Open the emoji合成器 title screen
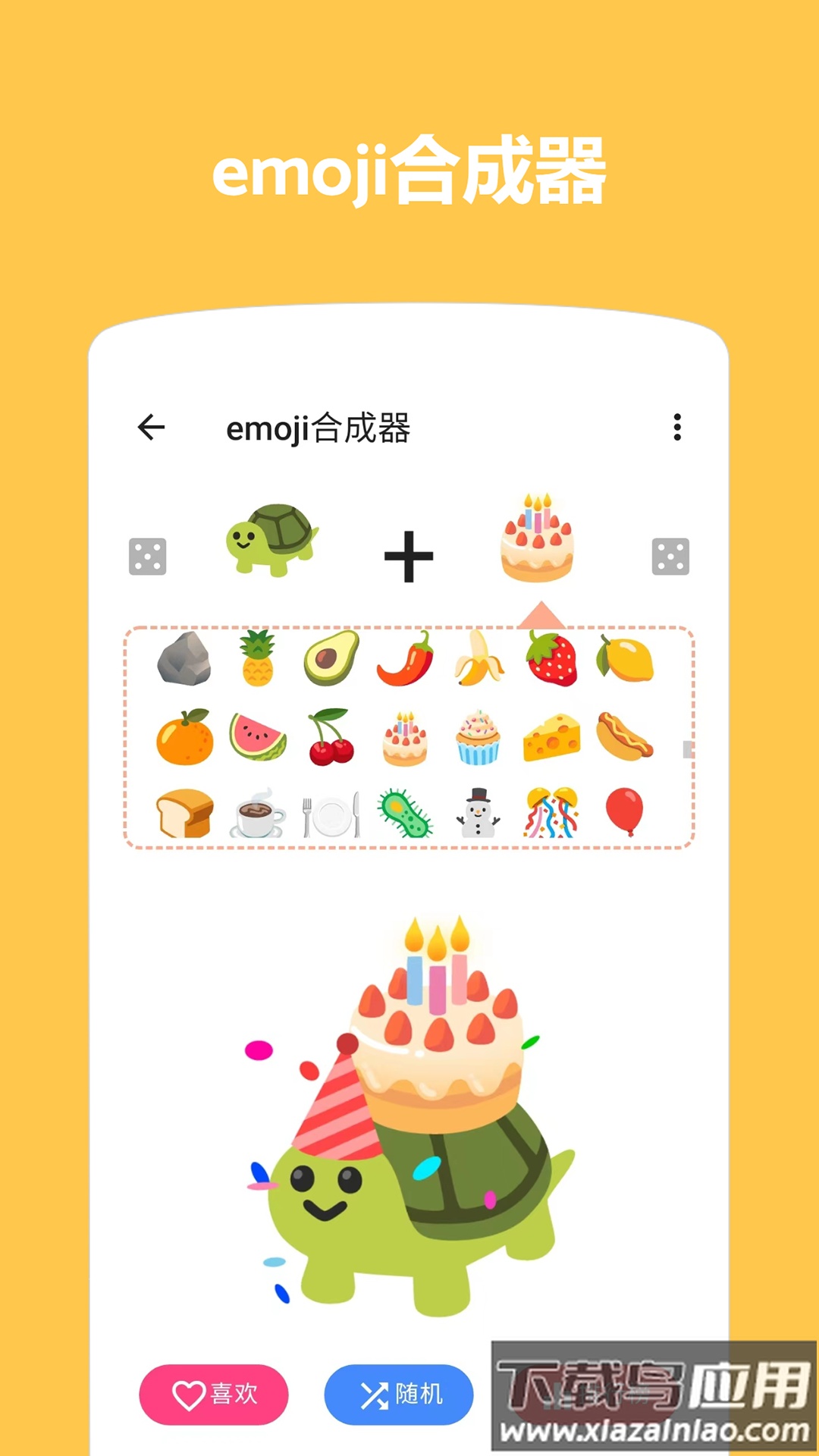Image resolution: width=819 pixels, height=1456 pixels. pyautogui.click(x=318, y=428)
